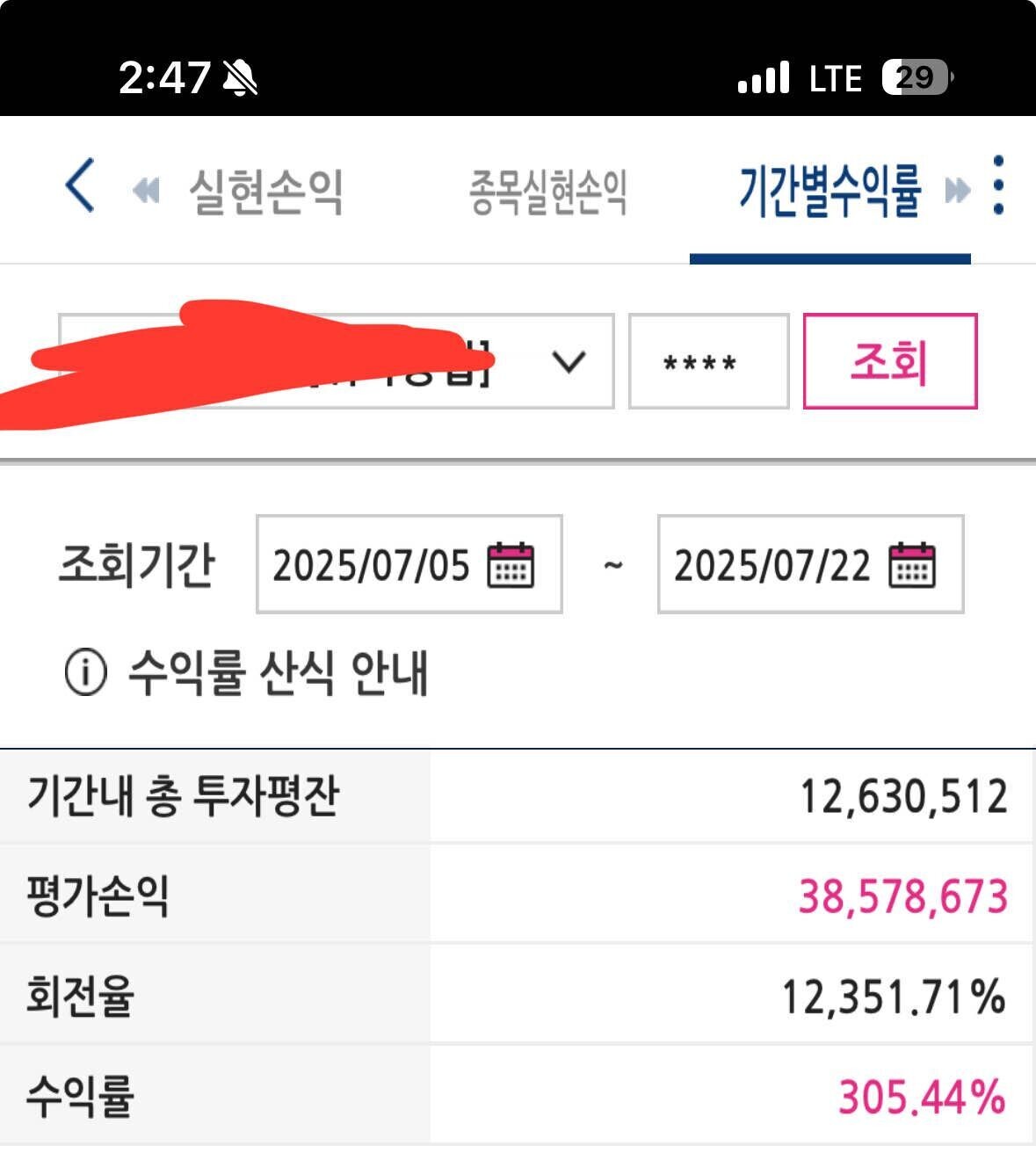Open the account selection dropdown
1036x1153 pixels.
351,362
